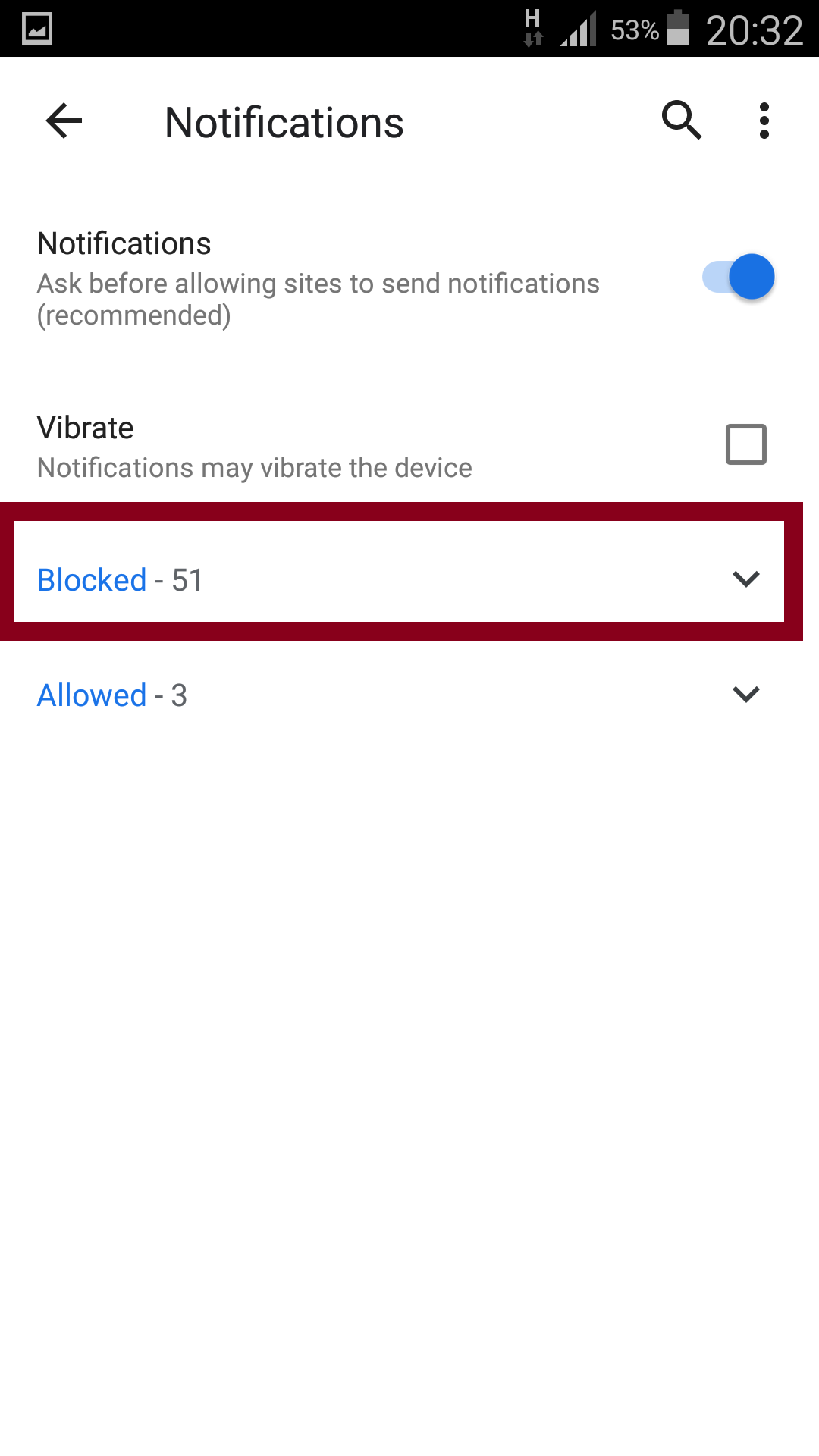Go back from Notifications settings
The width and height of the screenshot is (819, 1456).
pyautogui.click(x=64, y=121)
